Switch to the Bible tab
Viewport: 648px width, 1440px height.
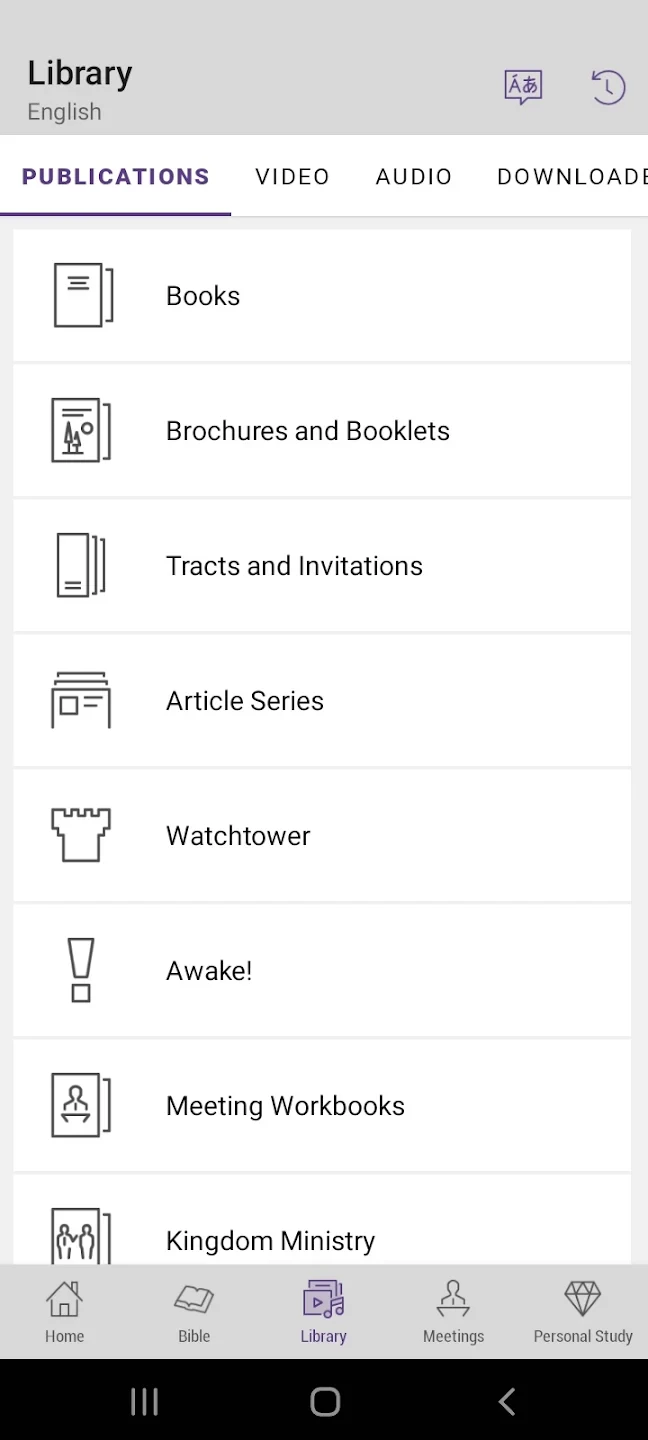[x=194, y=1312]
